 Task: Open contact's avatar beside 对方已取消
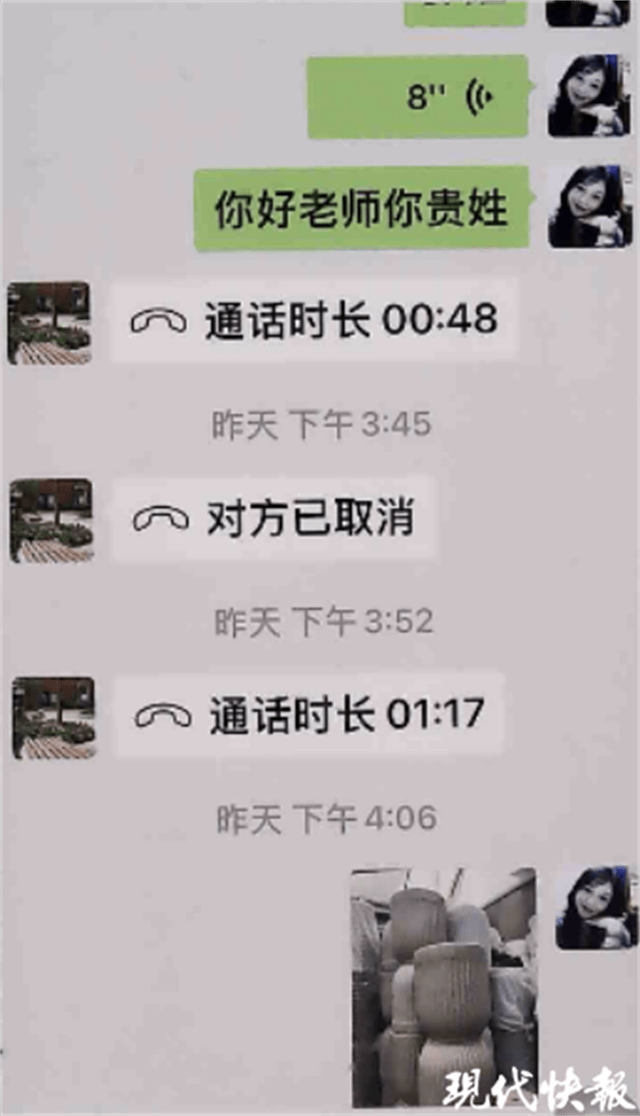[x=51, y=519]
